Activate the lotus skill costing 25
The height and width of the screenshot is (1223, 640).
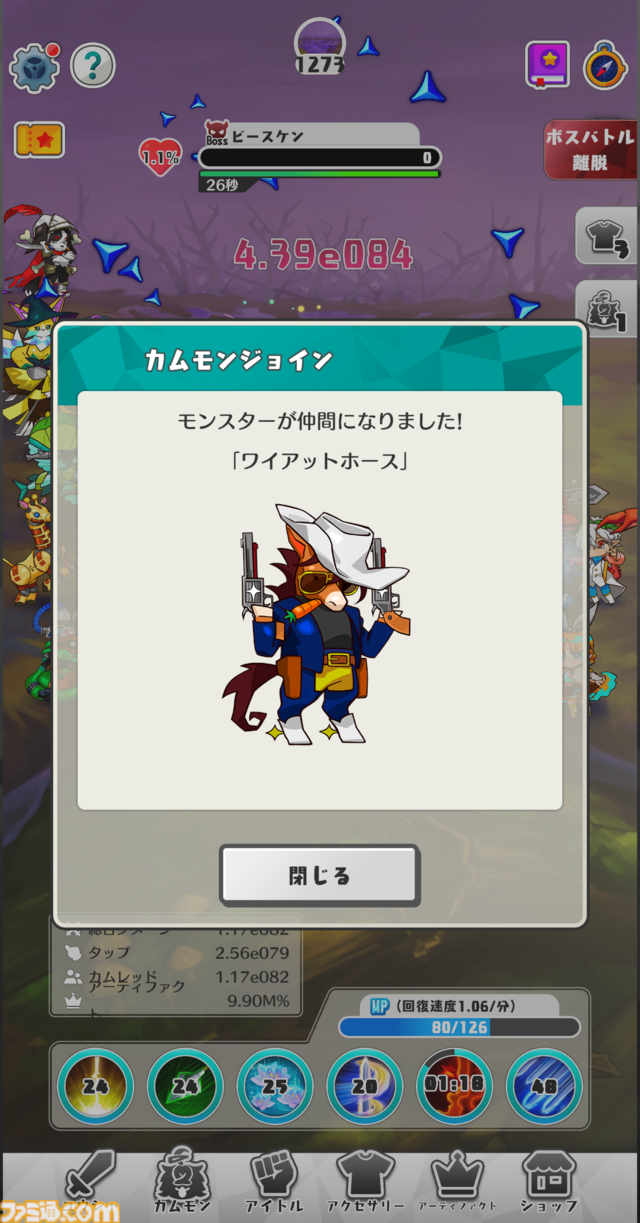pyautogui.click(x=275, y=1087)
